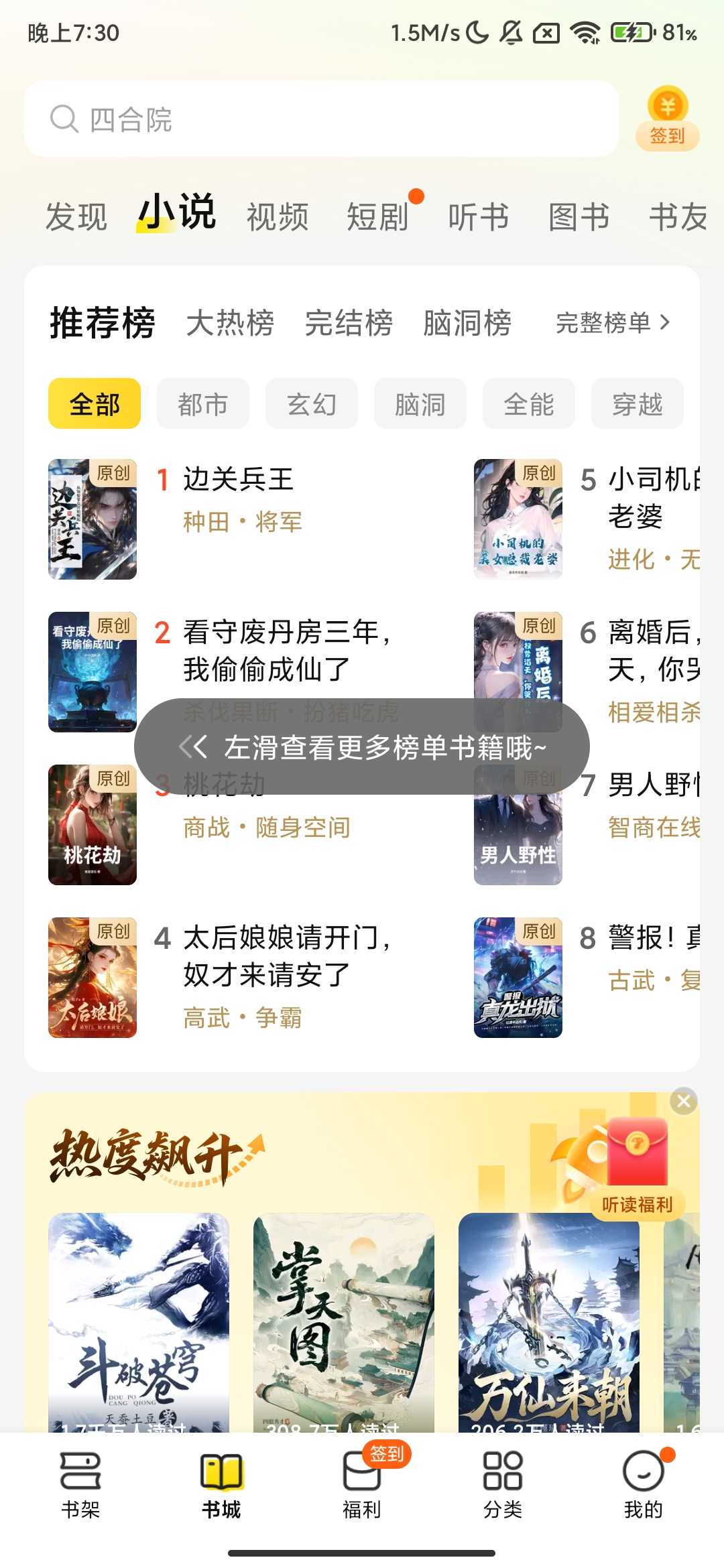Image resolution: width=724 pixels, height=1568 pixels.
Task: Select the 大热榜 ranking tab
Action: point(230,323)
